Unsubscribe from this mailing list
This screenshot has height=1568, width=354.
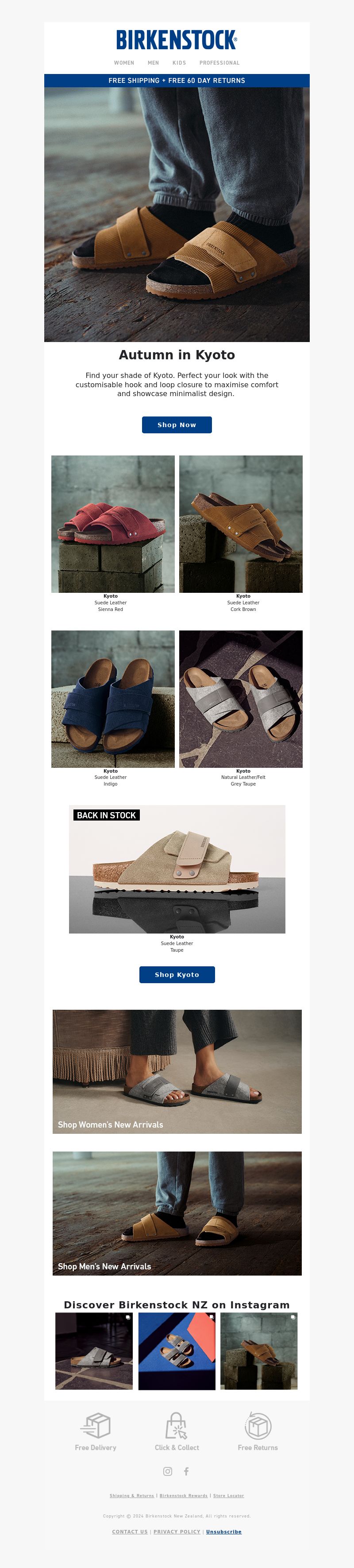click(224, 1532)
